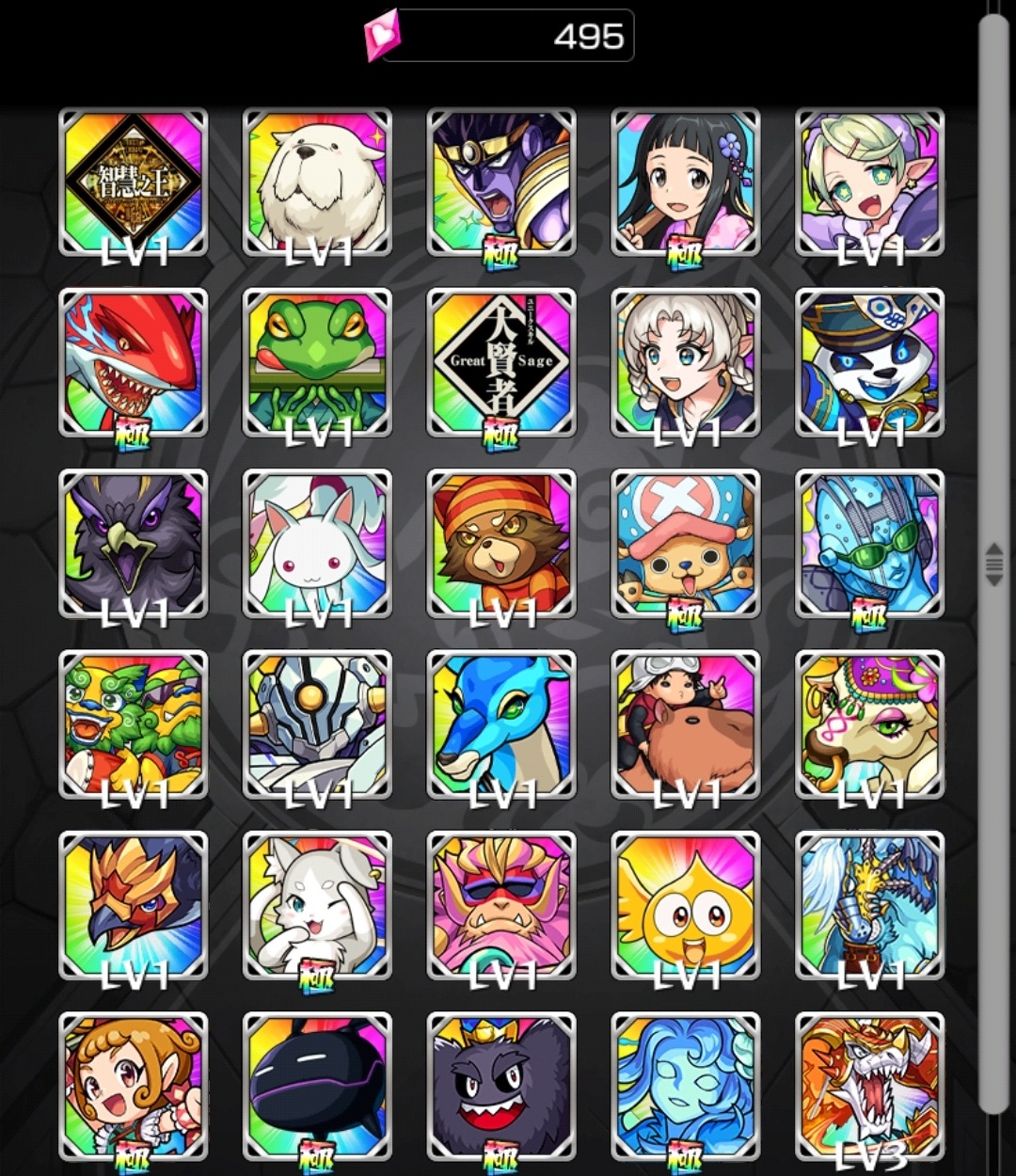Viewport: 1016px width, 1176px height.
Task: Open the black whale character
Action: pyautogui.click(x=317, y=1087)
